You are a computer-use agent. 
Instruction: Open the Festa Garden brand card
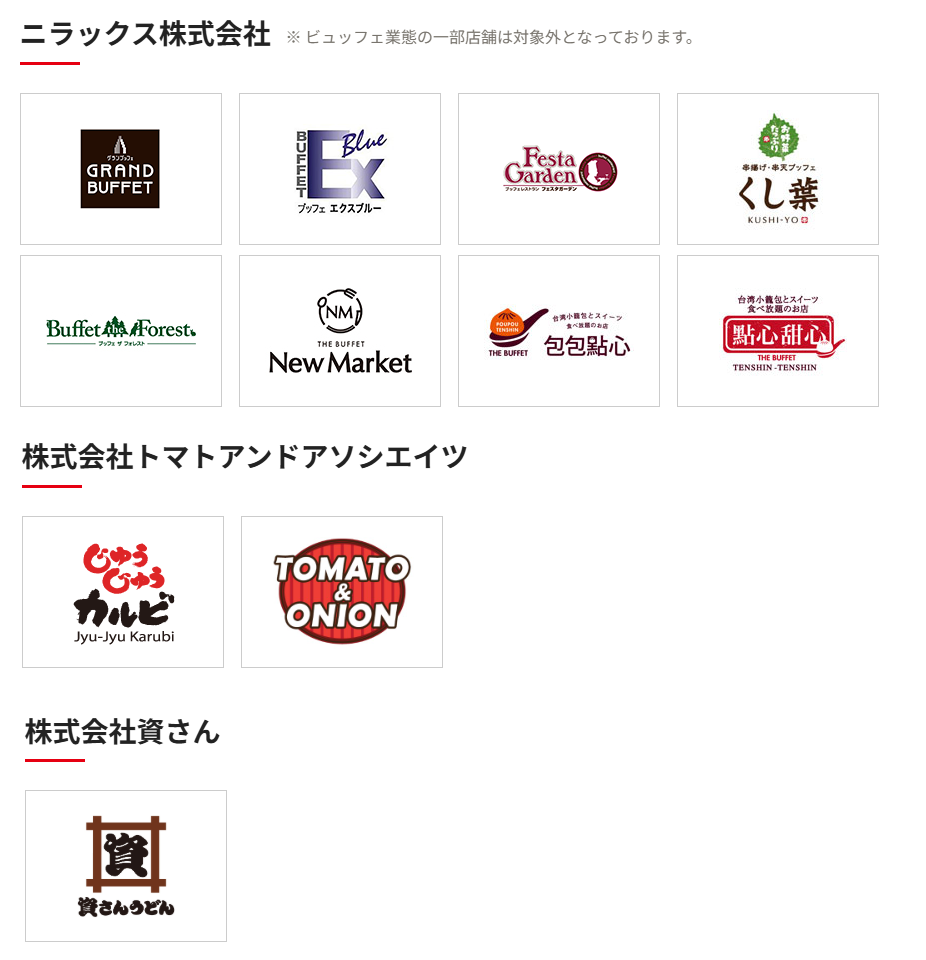tap(559, 169)
